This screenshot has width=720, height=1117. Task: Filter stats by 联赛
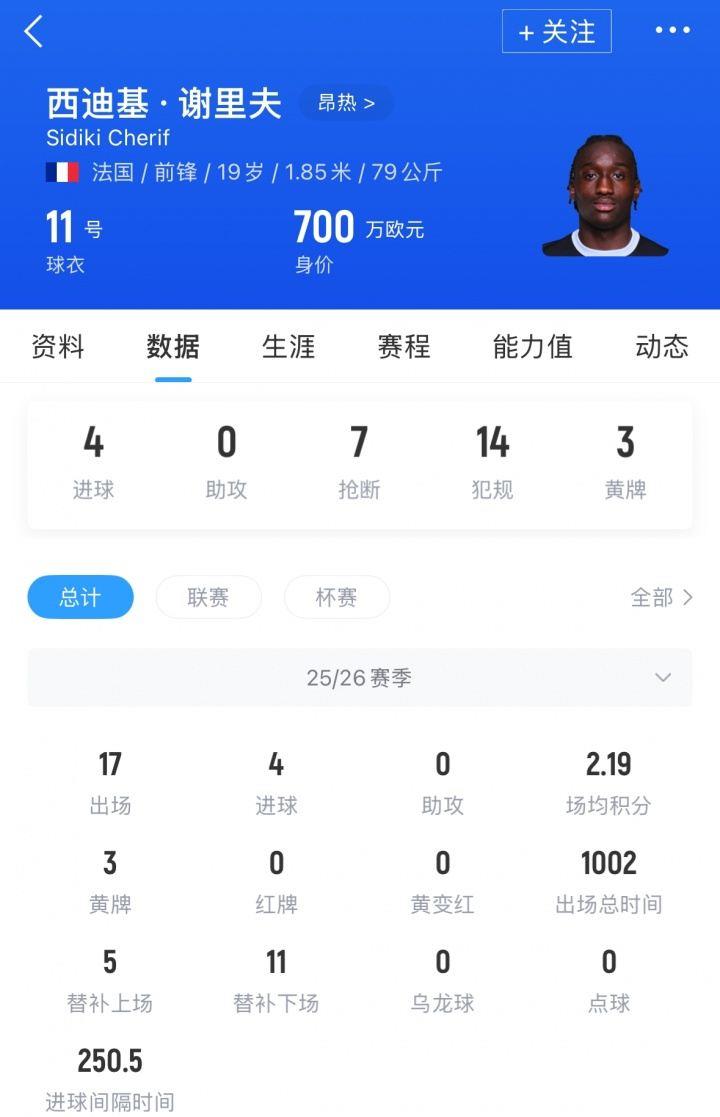pyautogui.click(x=208, y=597)
